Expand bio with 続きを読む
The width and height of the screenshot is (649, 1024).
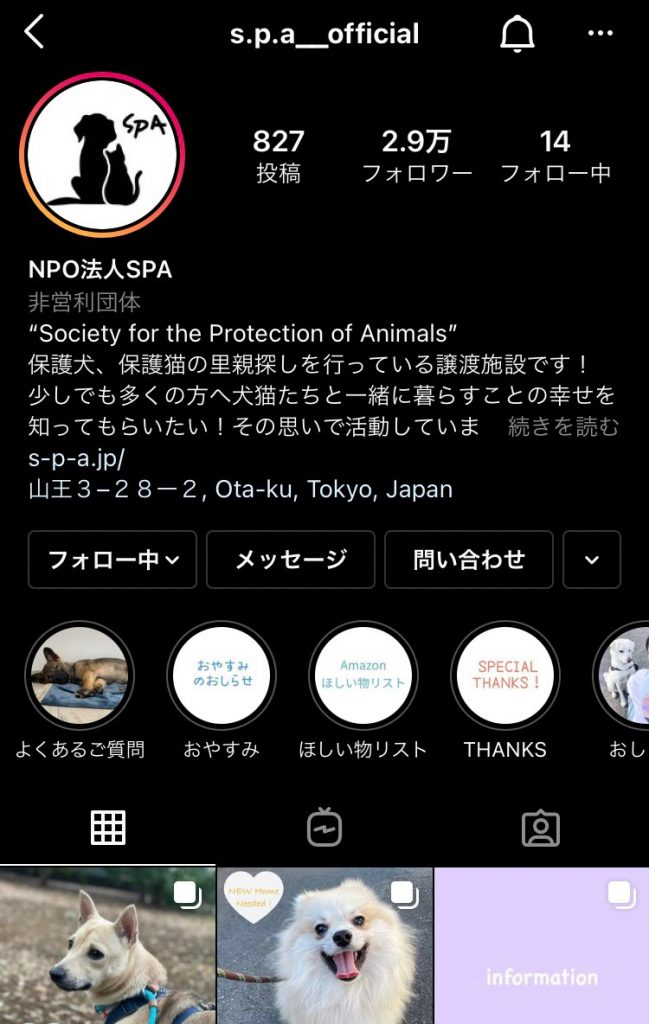click(563, 427)
